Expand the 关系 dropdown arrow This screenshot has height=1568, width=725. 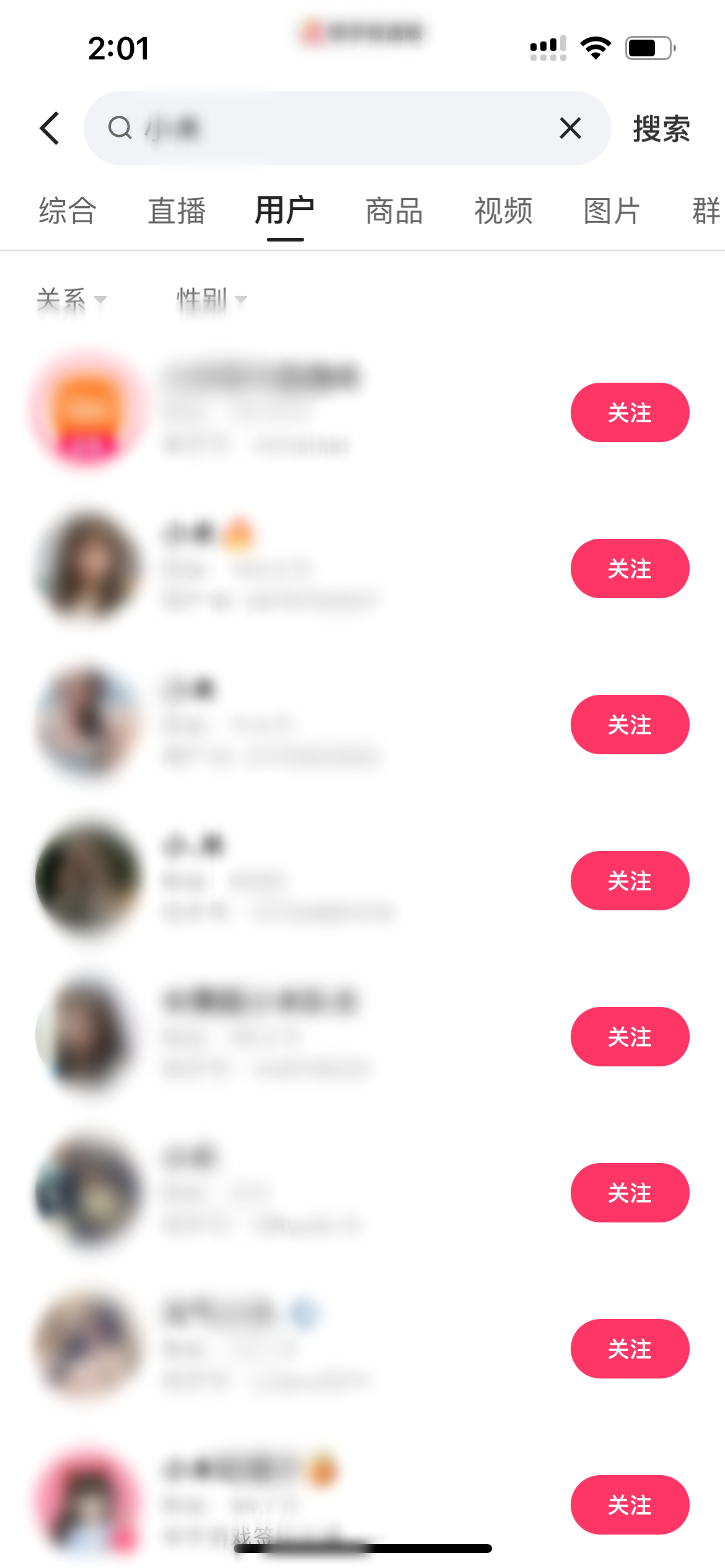pos(102,301)
